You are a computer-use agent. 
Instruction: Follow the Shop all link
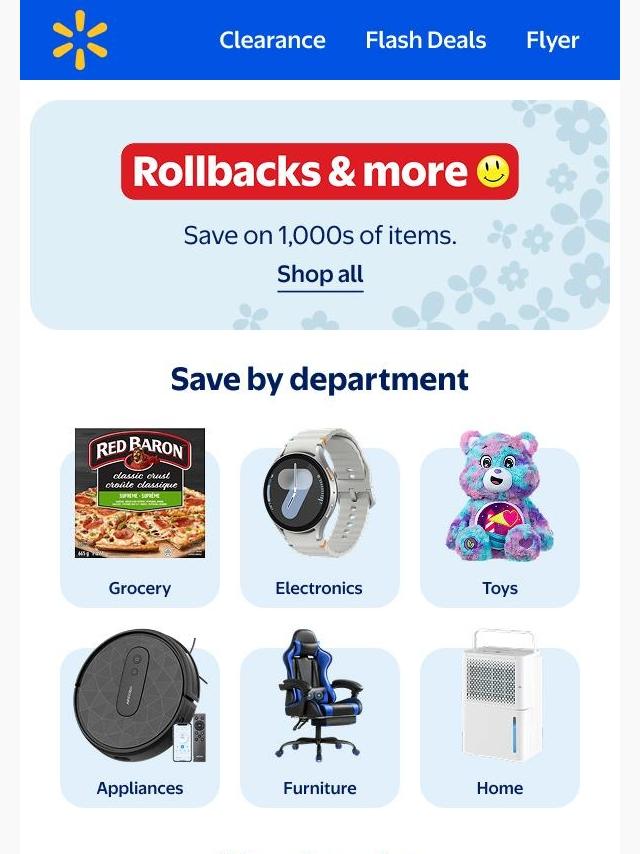(320, 275)
